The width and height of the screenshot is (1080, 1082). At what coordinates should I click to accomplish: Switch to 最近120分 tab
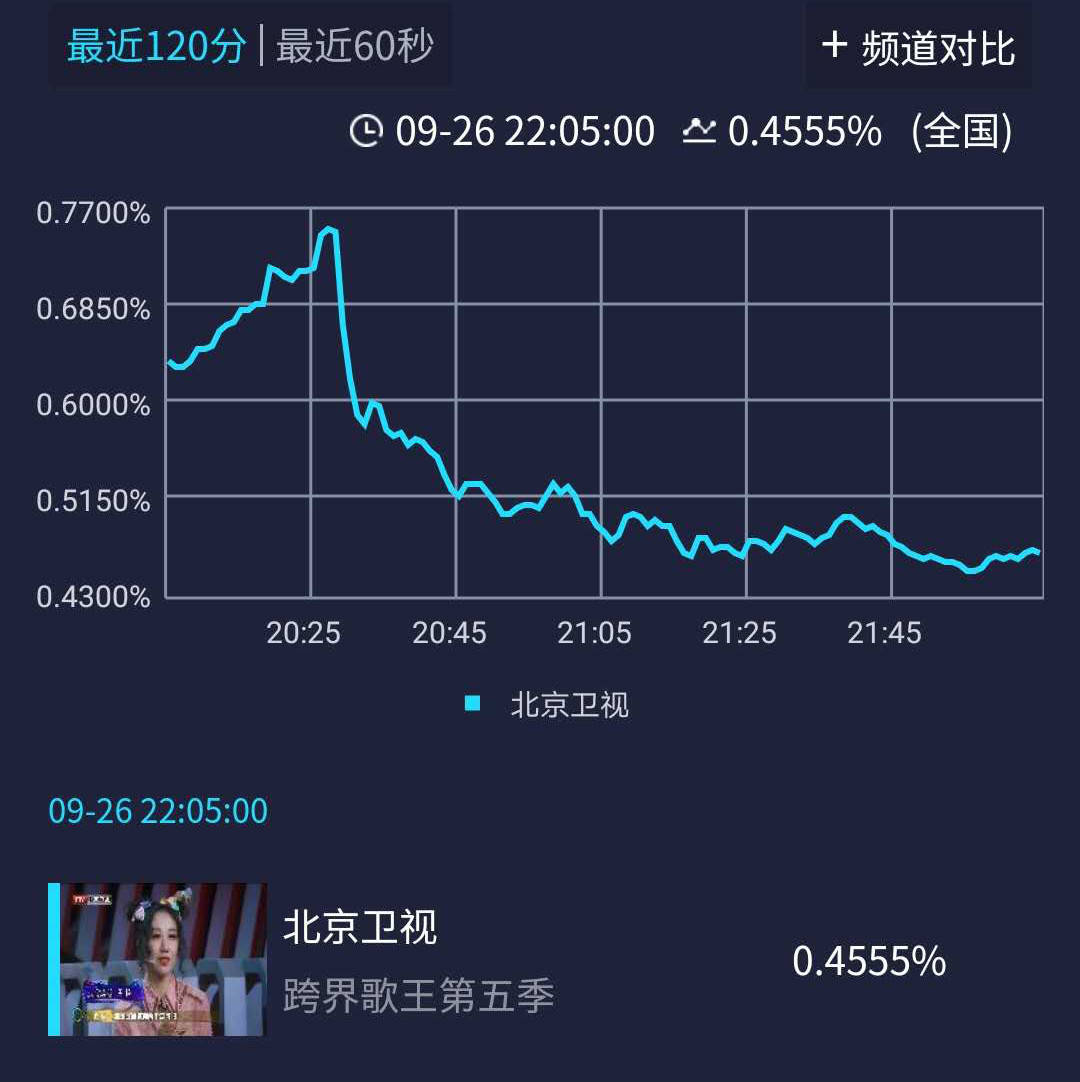click(x=156, y=47)
